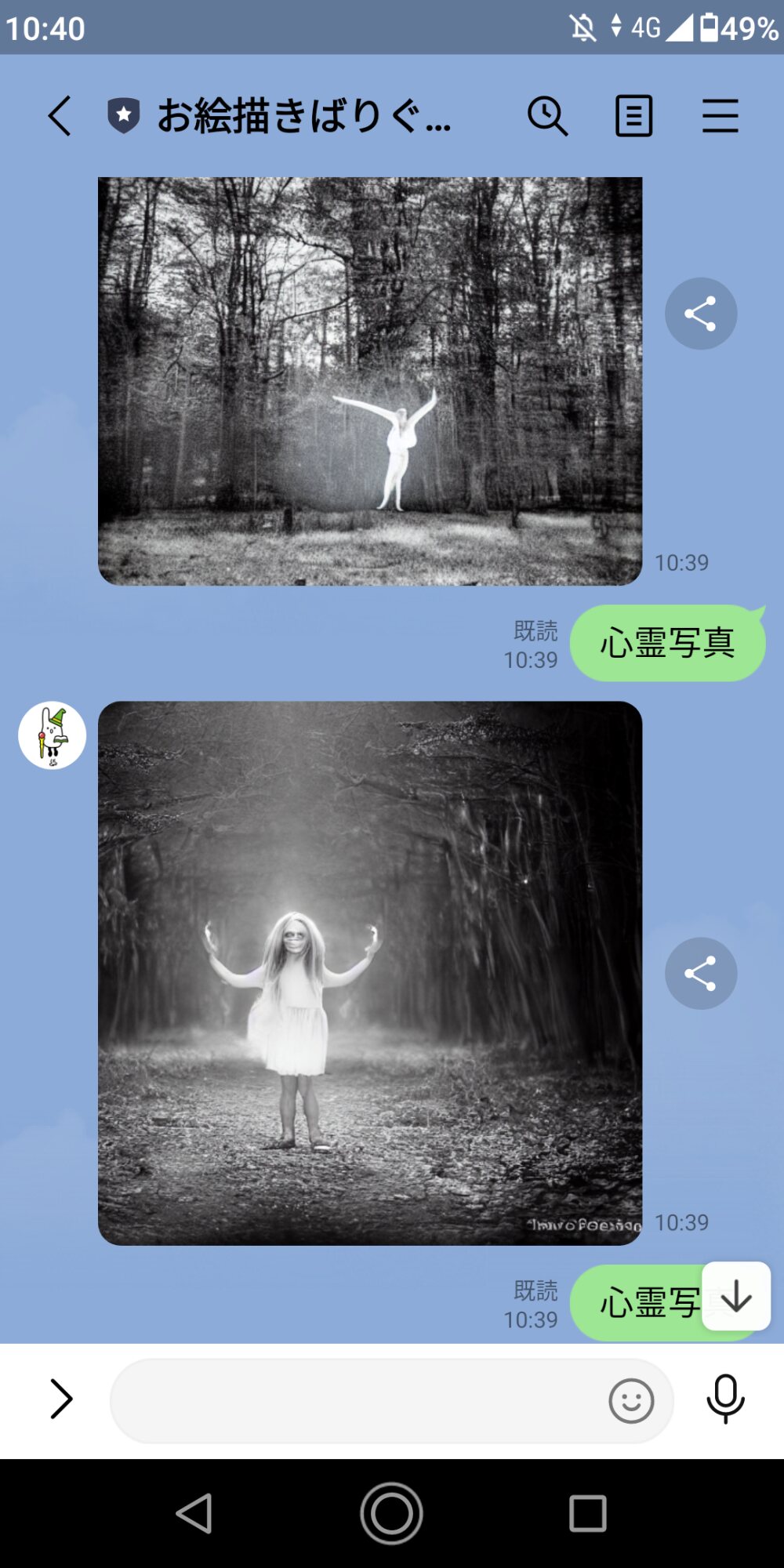Open the white winged figure forest image
Image resolution: width=784 pixels, height=1568 pixels.
[x=370, y=381]
